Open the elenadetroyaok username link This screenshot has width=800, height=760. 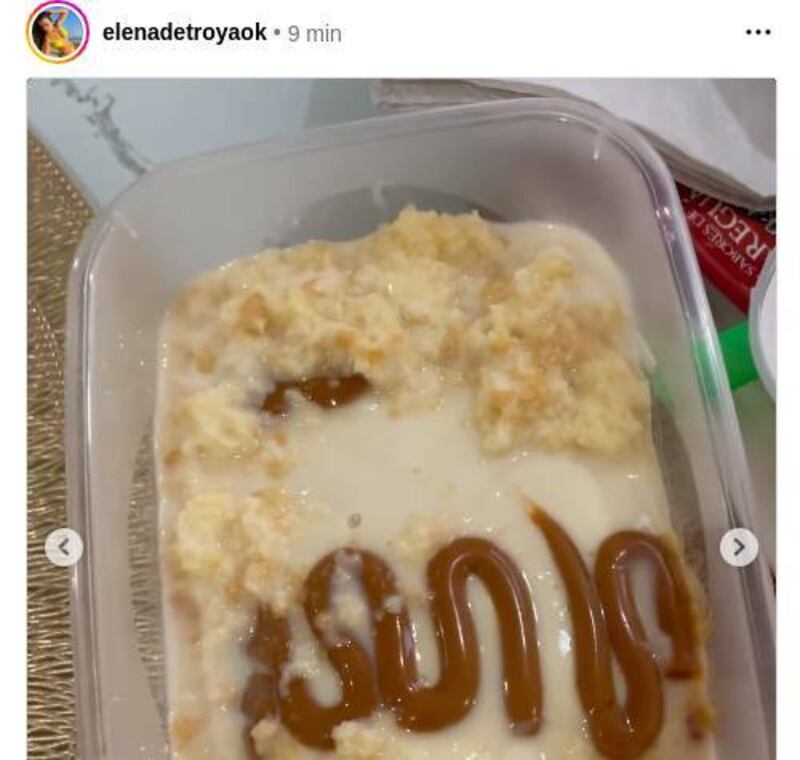click(x=184, y=33)
